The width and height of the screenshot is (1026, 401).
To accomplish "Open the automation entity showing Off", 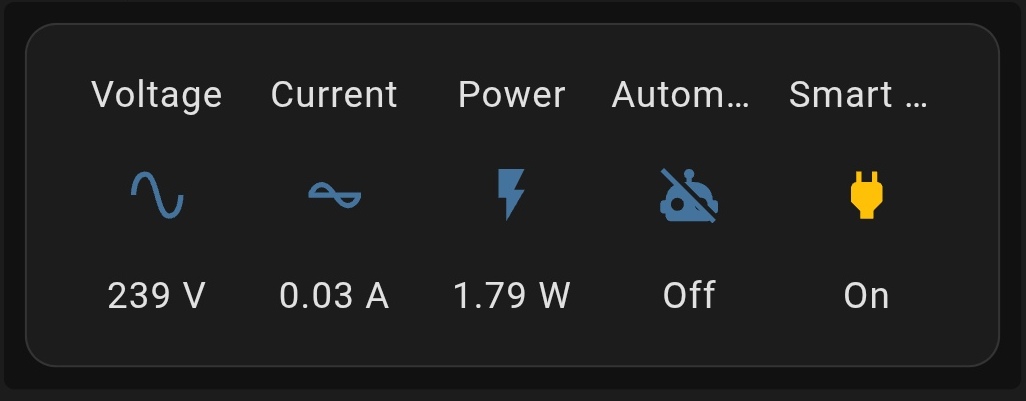I will click(689, 194).
